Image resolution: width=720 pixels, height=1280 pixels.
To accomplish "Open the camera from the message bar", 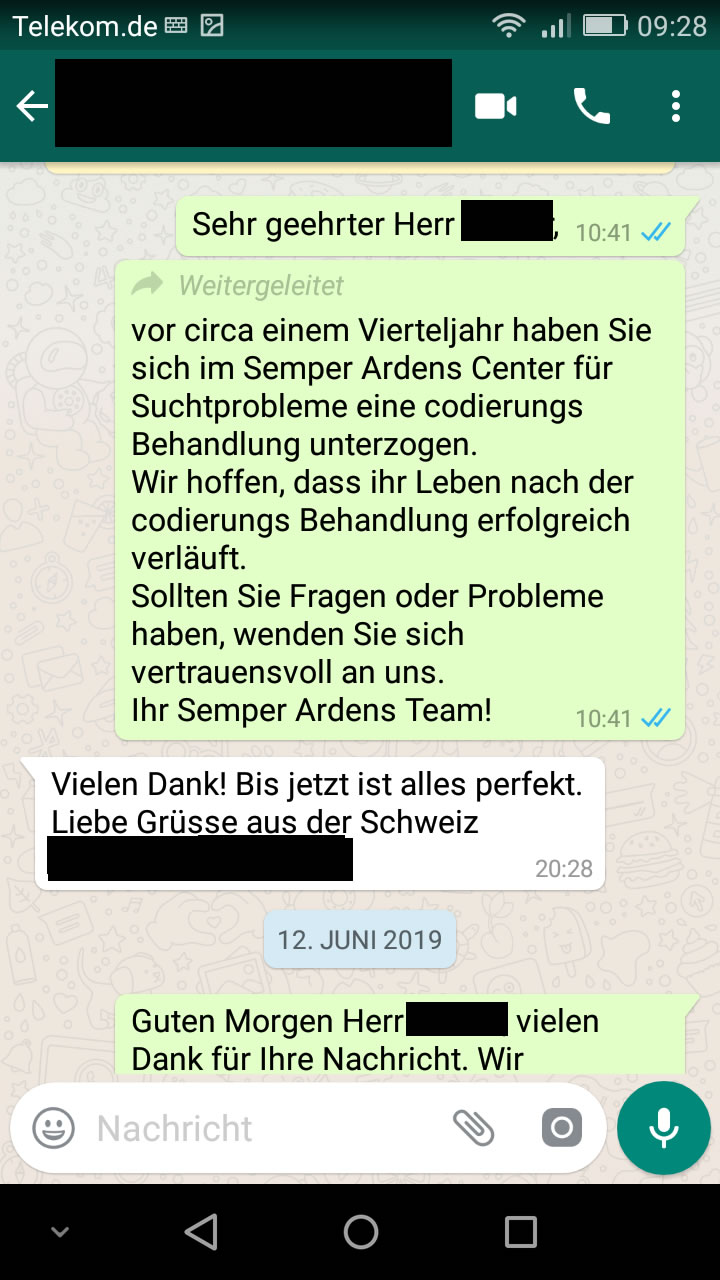I will tap(561, 1129).
